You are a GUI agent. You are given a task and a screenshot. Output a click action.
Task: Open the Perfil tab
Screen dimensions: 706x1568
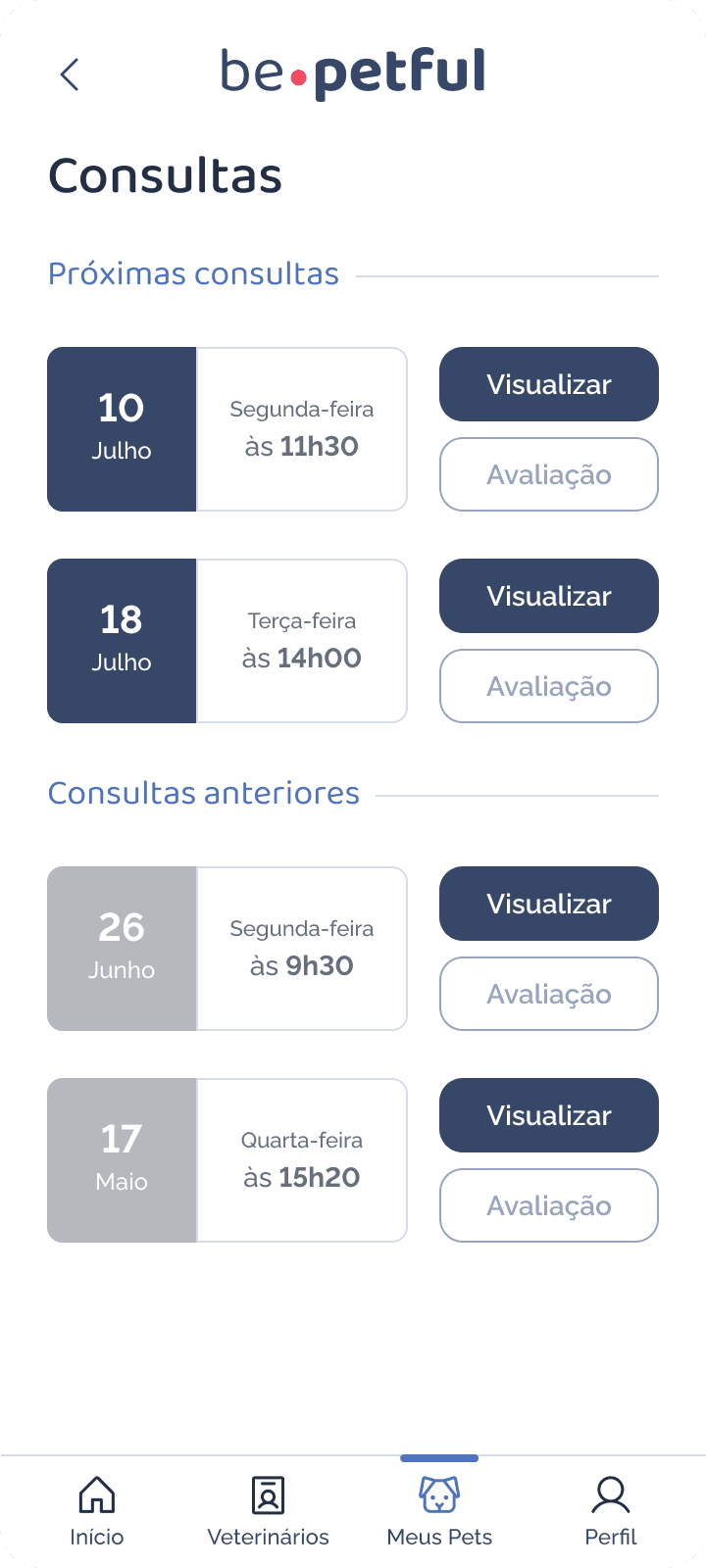click(611, 1511)
